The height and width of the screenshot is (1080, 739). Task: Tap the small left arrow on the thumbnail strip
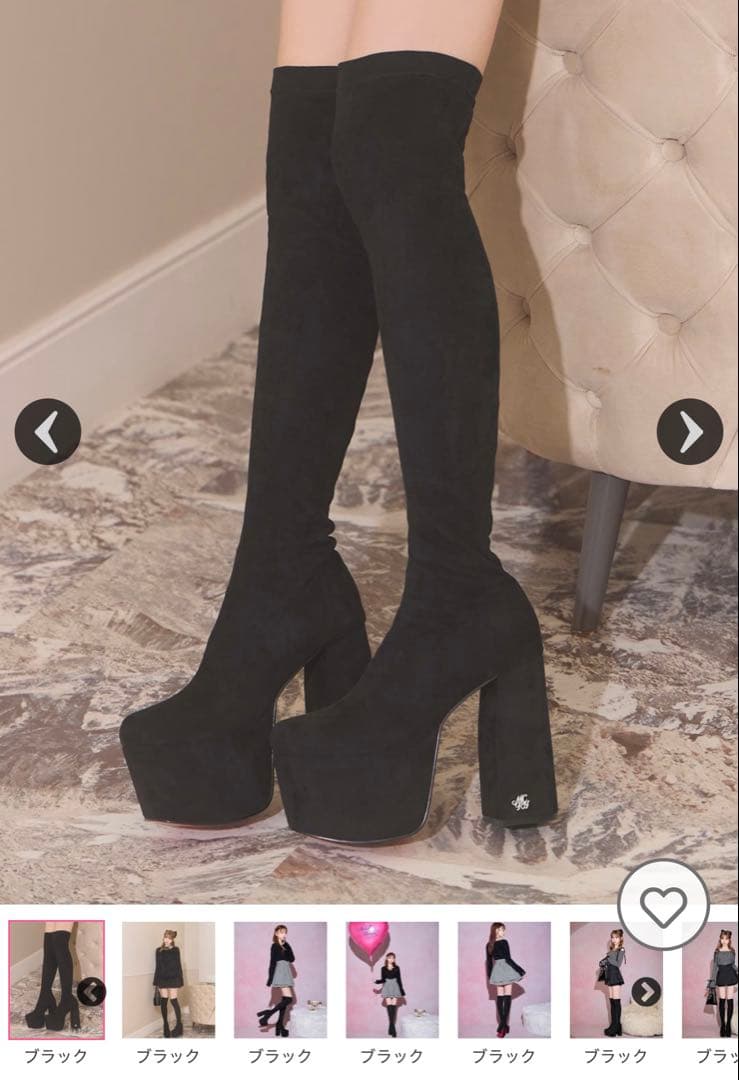(91, 992)
